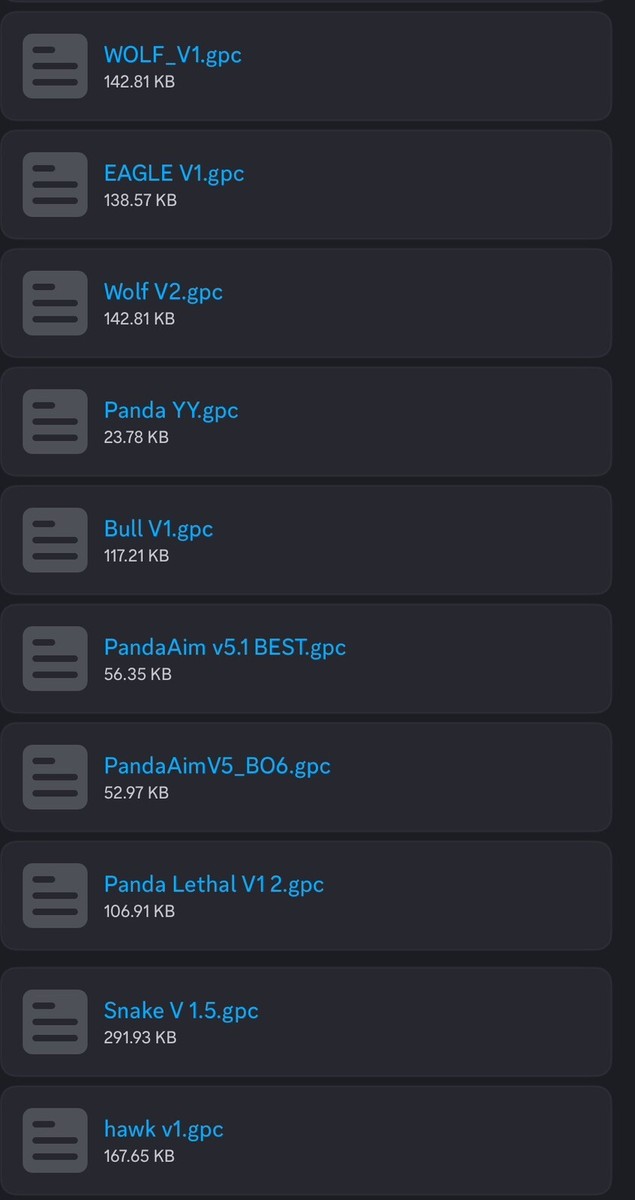Open the WOLF_V1.gpc file attachment
The height and width of the screenshot is (1200, 635).
pyautogui.click(x=172, y=55)
